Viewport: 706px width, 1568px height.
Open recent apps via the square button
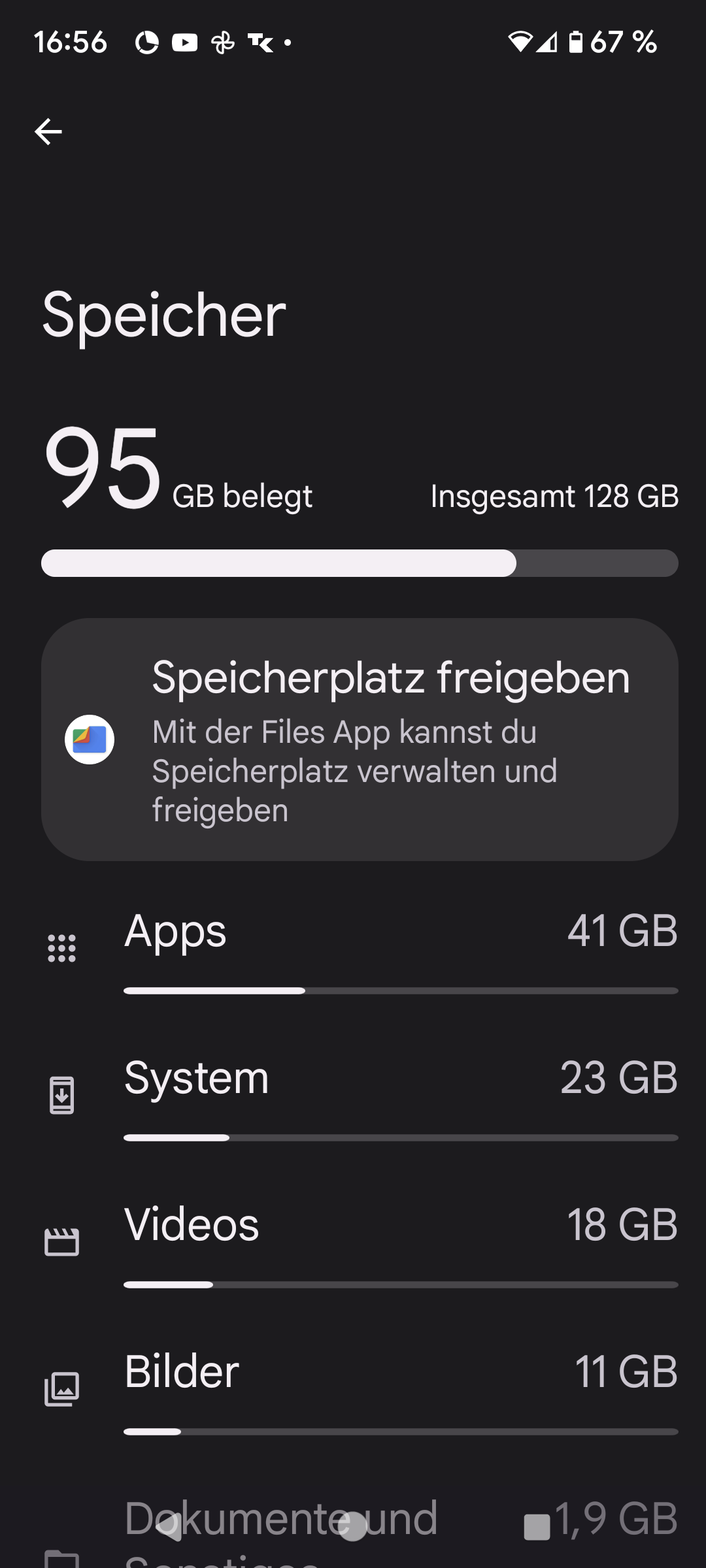tap(537, 1527)
